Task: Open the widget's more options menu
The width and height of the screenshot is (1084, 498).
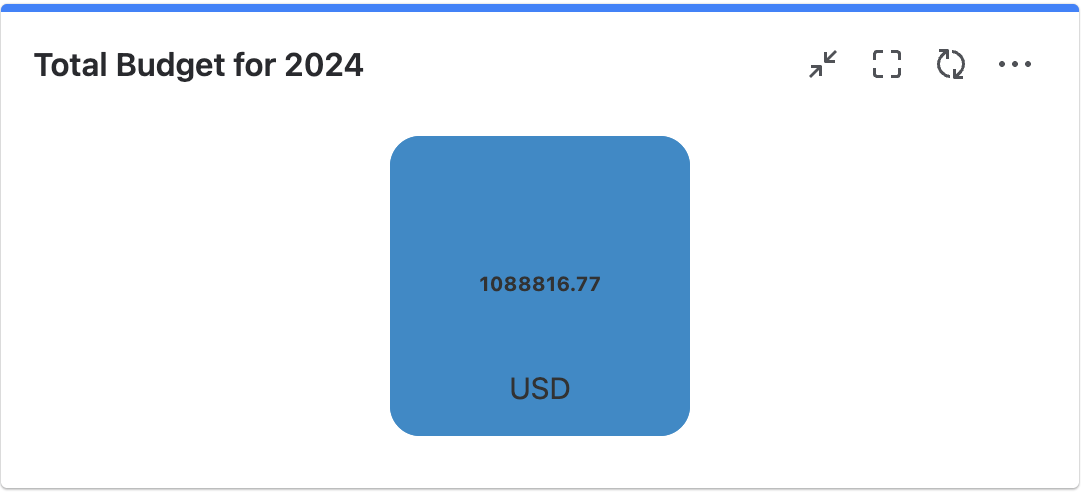Action: click(1014, 65)
